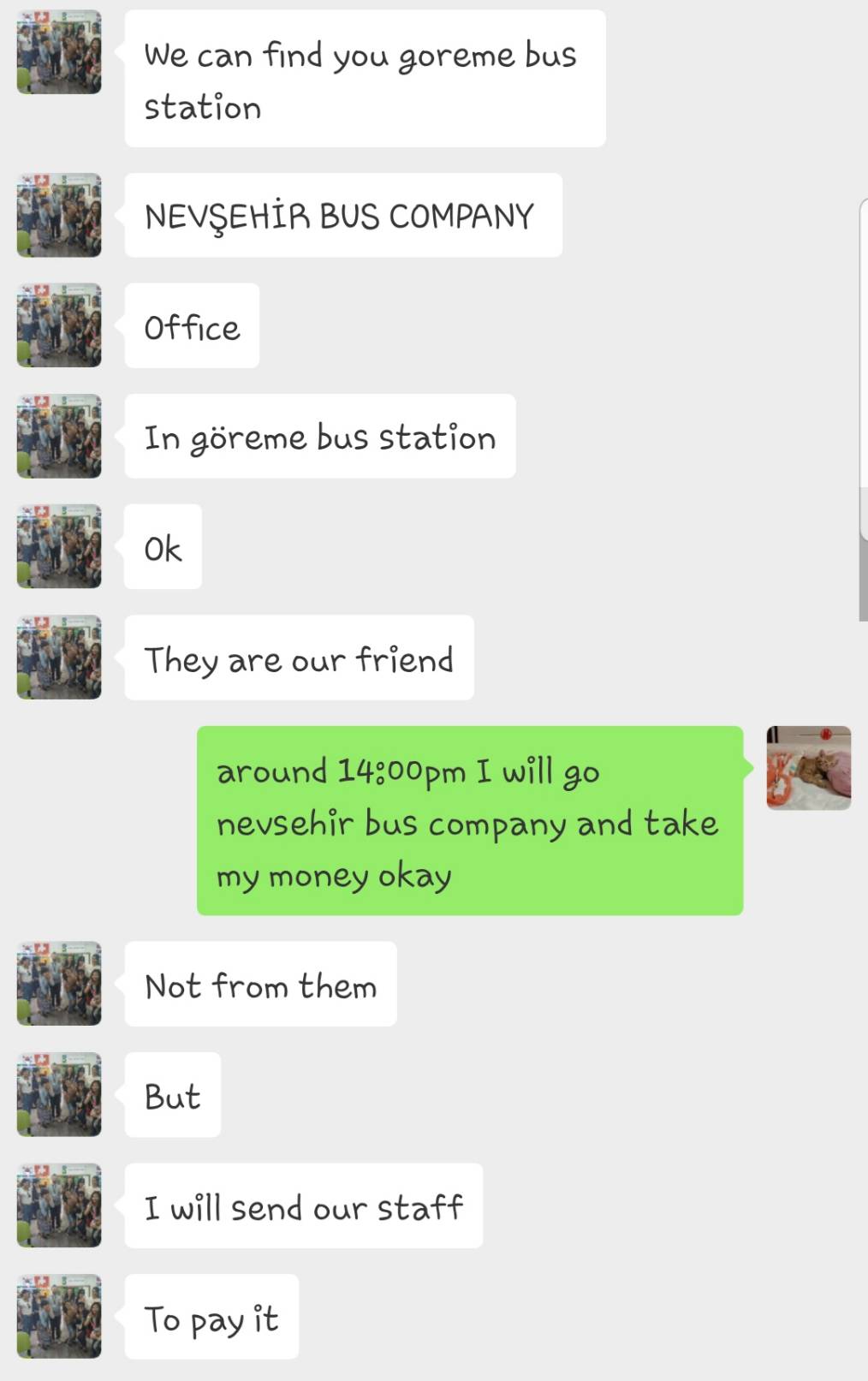Tap avatar beside "I will send our staff"

click(59, 1205)
